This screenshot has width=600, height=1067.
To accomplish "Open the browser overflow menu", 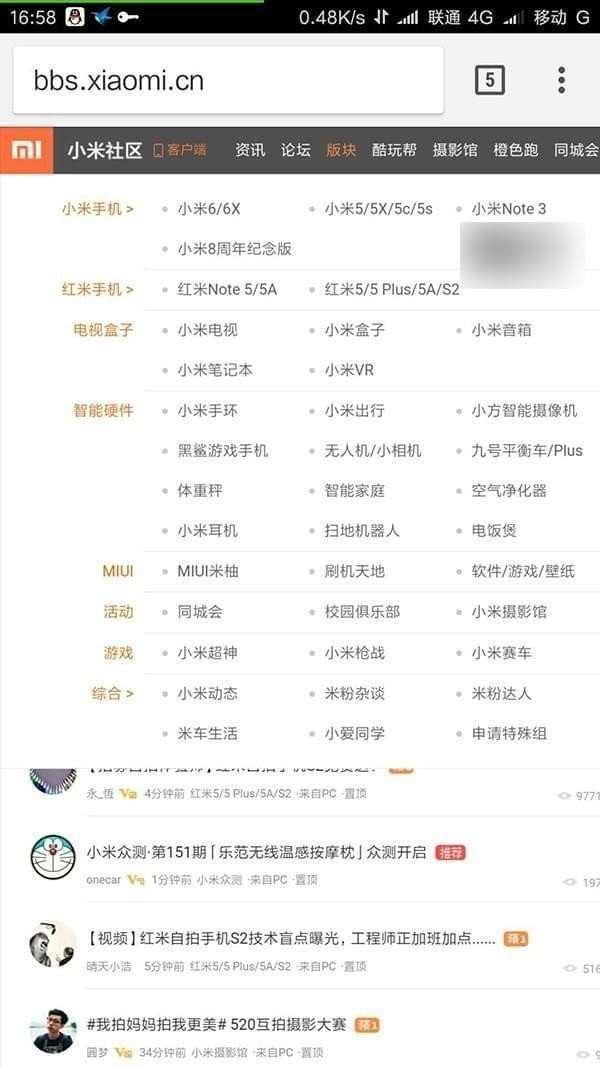I will 562,80.
